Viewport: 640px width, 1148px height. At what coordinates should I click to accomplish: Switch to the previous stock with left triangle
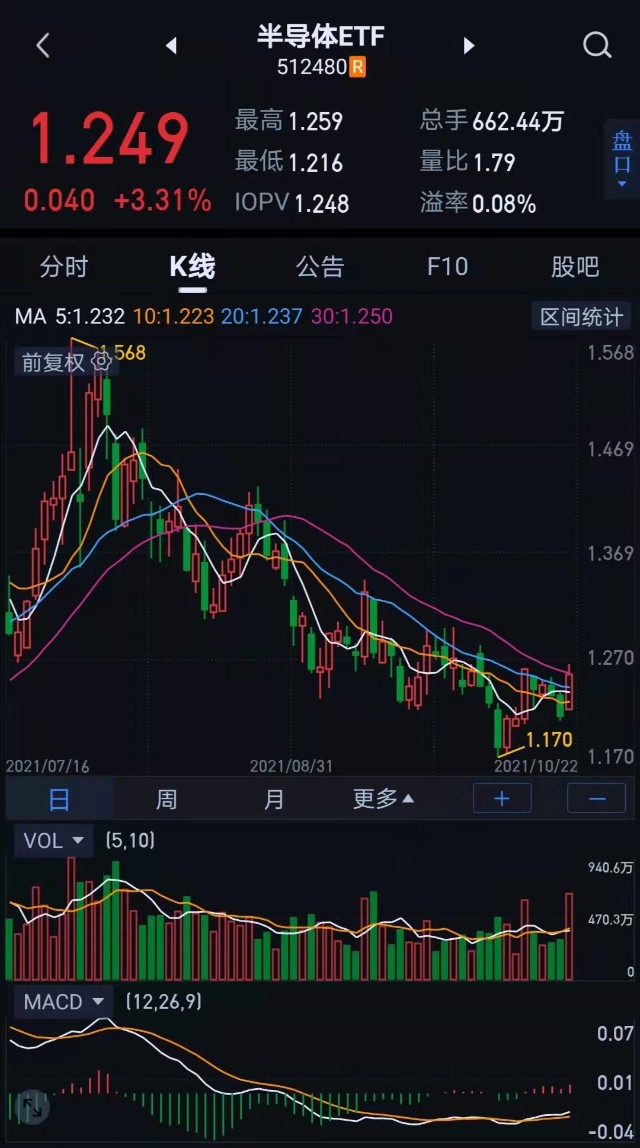click(171, 45)
